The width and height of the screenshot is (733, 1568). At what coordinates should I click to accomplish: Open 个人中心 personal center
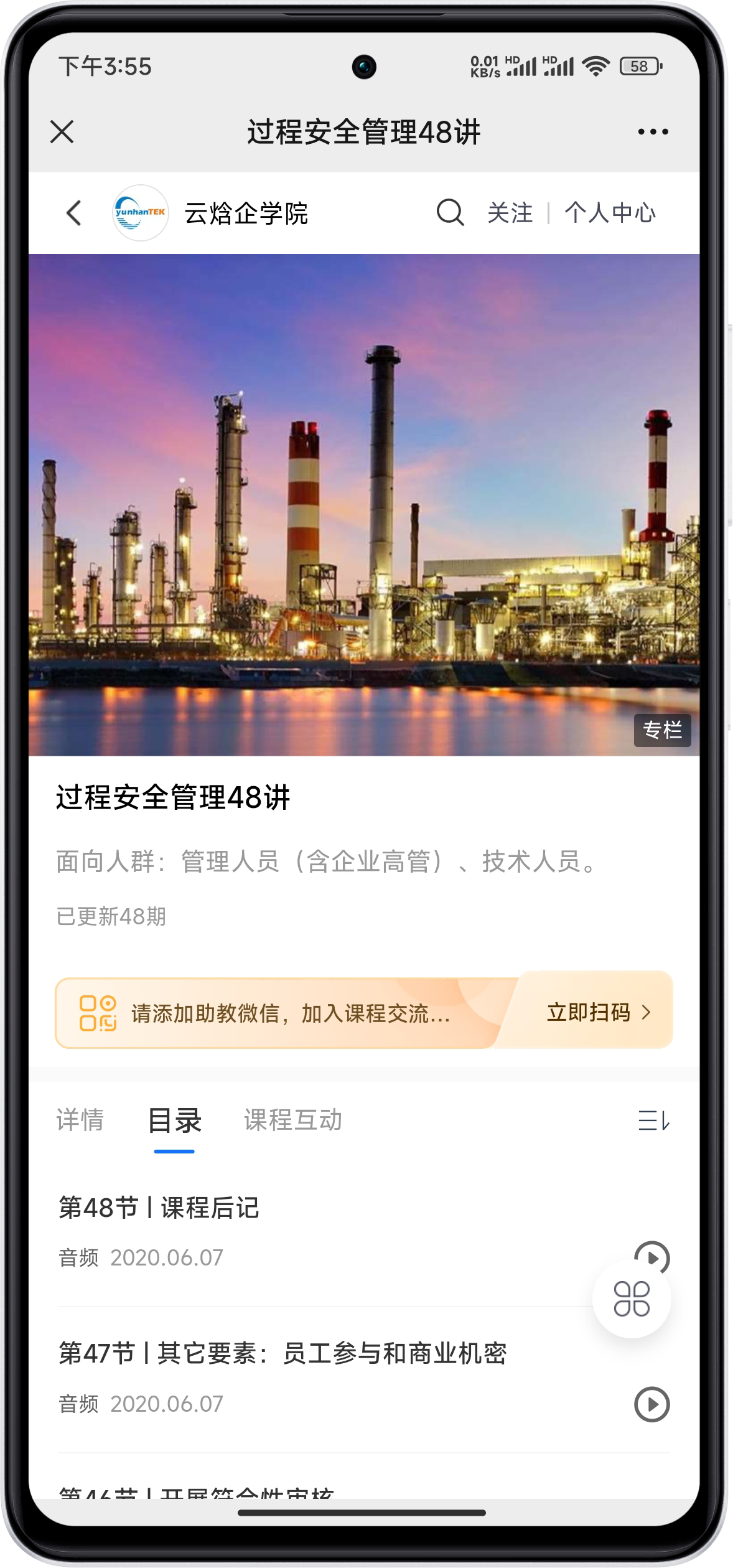(x=610, y=213)
